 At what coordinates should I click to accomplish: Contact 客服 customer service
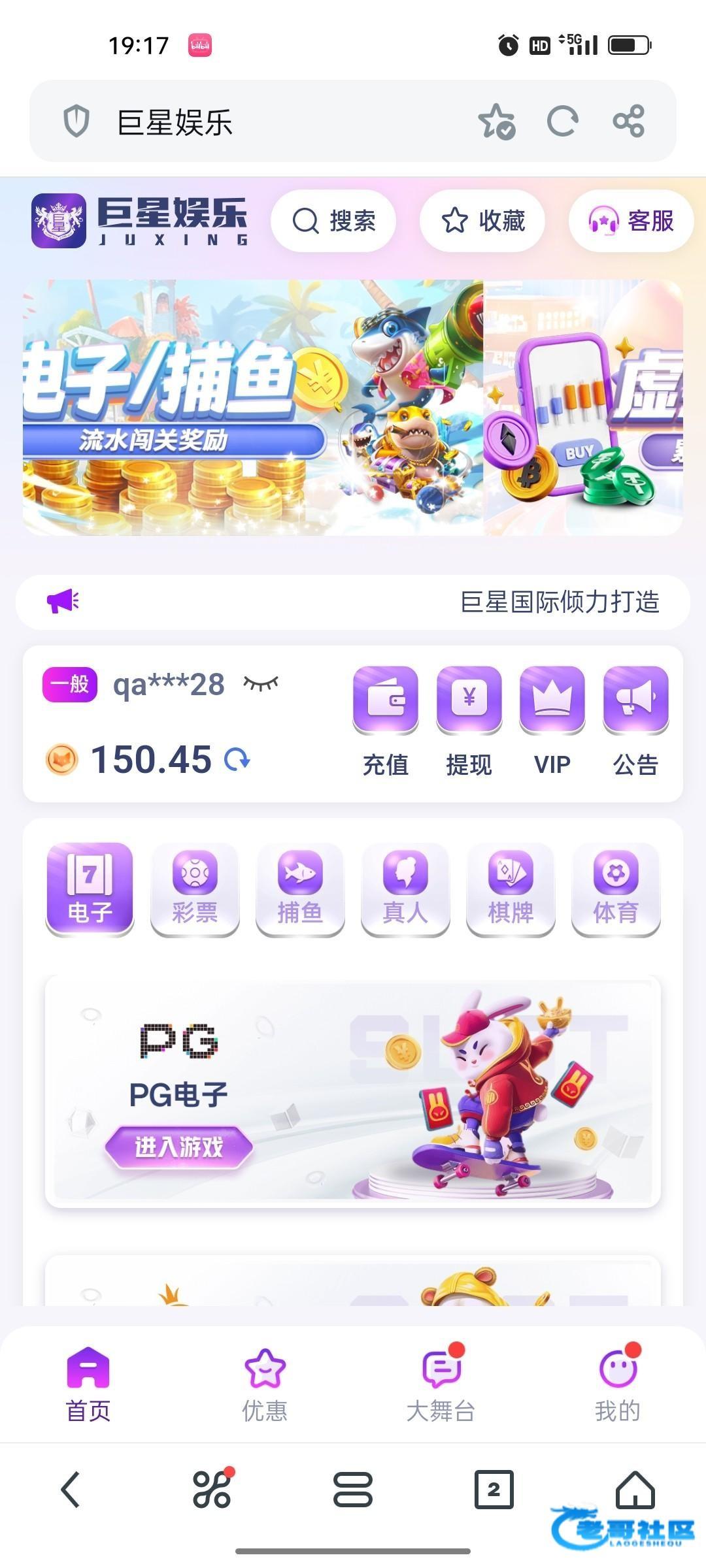631,221
